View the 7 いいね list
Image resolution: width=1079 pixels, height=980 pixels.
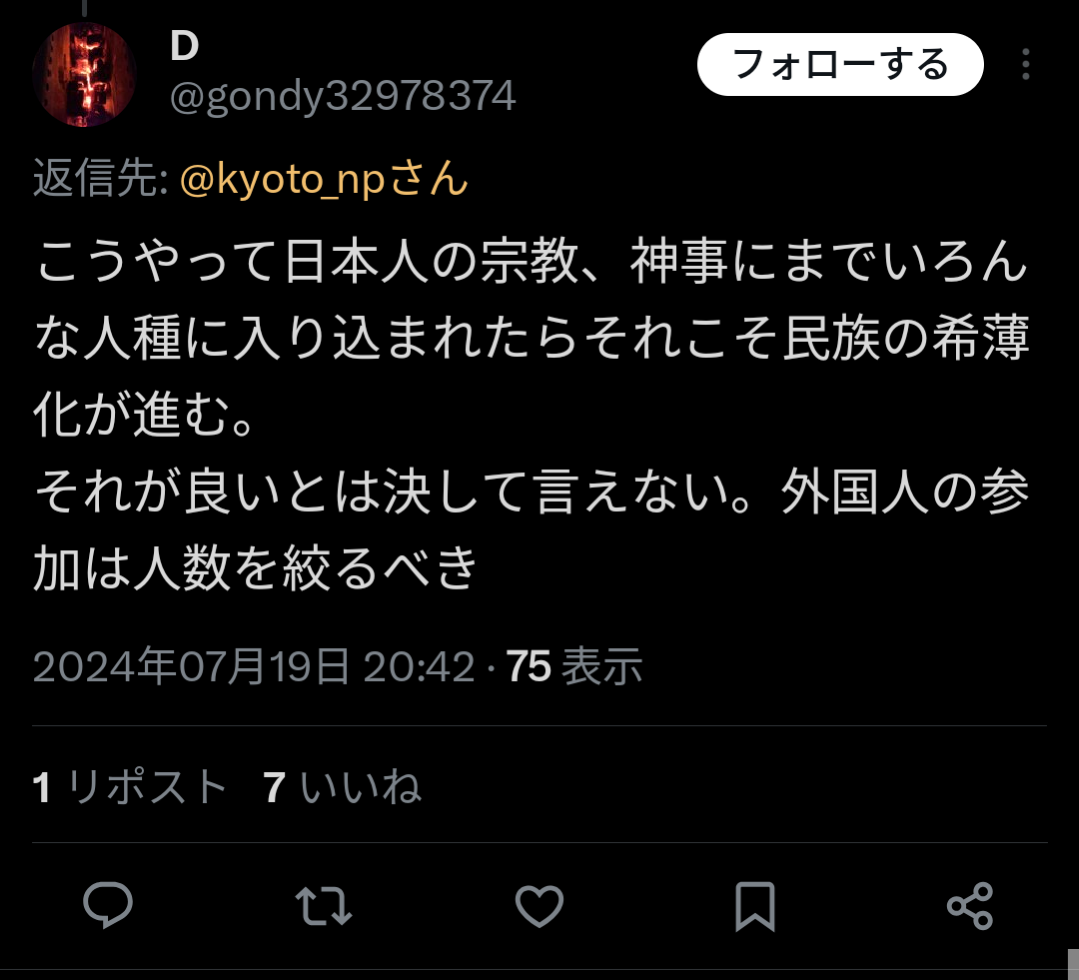point(342,788)
